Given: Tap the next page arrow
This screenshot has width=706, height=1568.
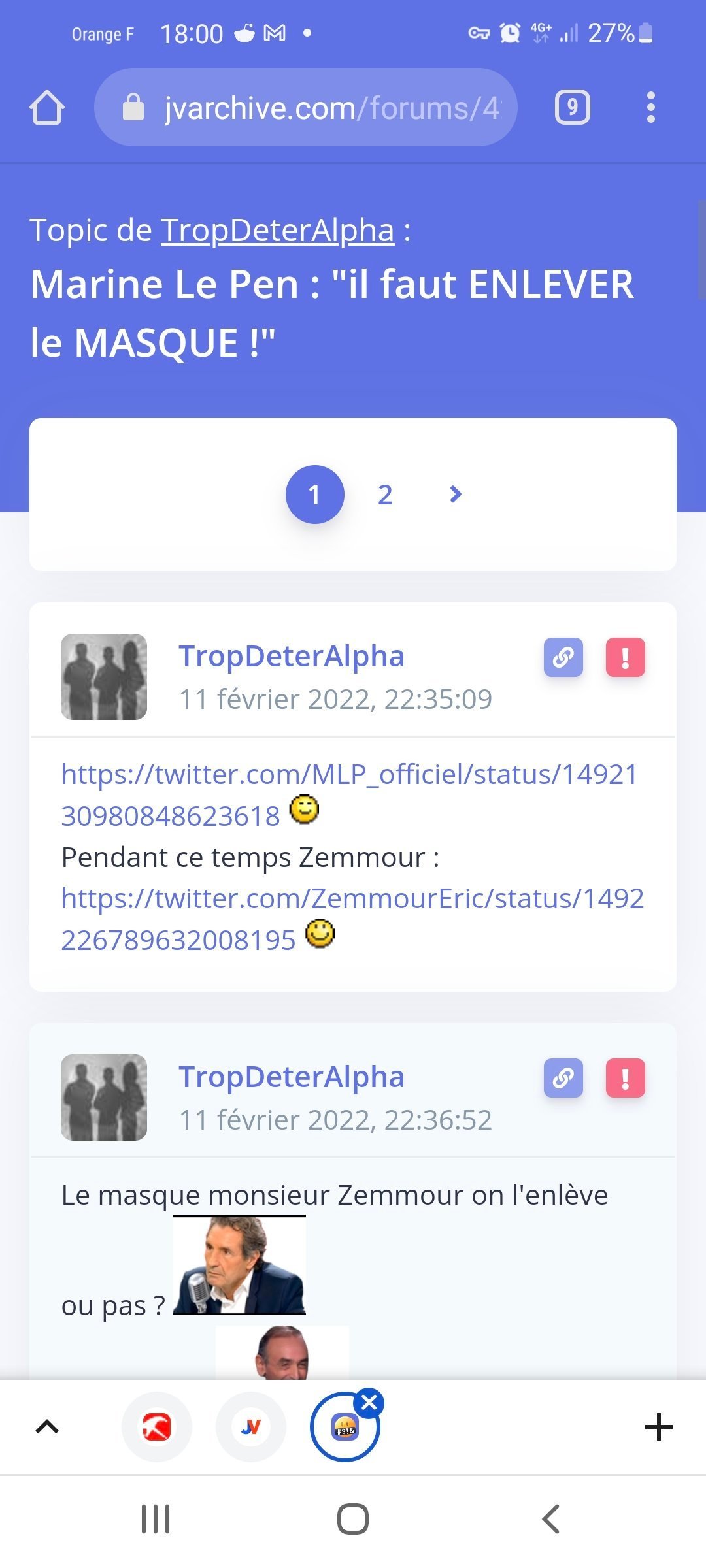Looking at the screenshot, I should pos(456,495).
